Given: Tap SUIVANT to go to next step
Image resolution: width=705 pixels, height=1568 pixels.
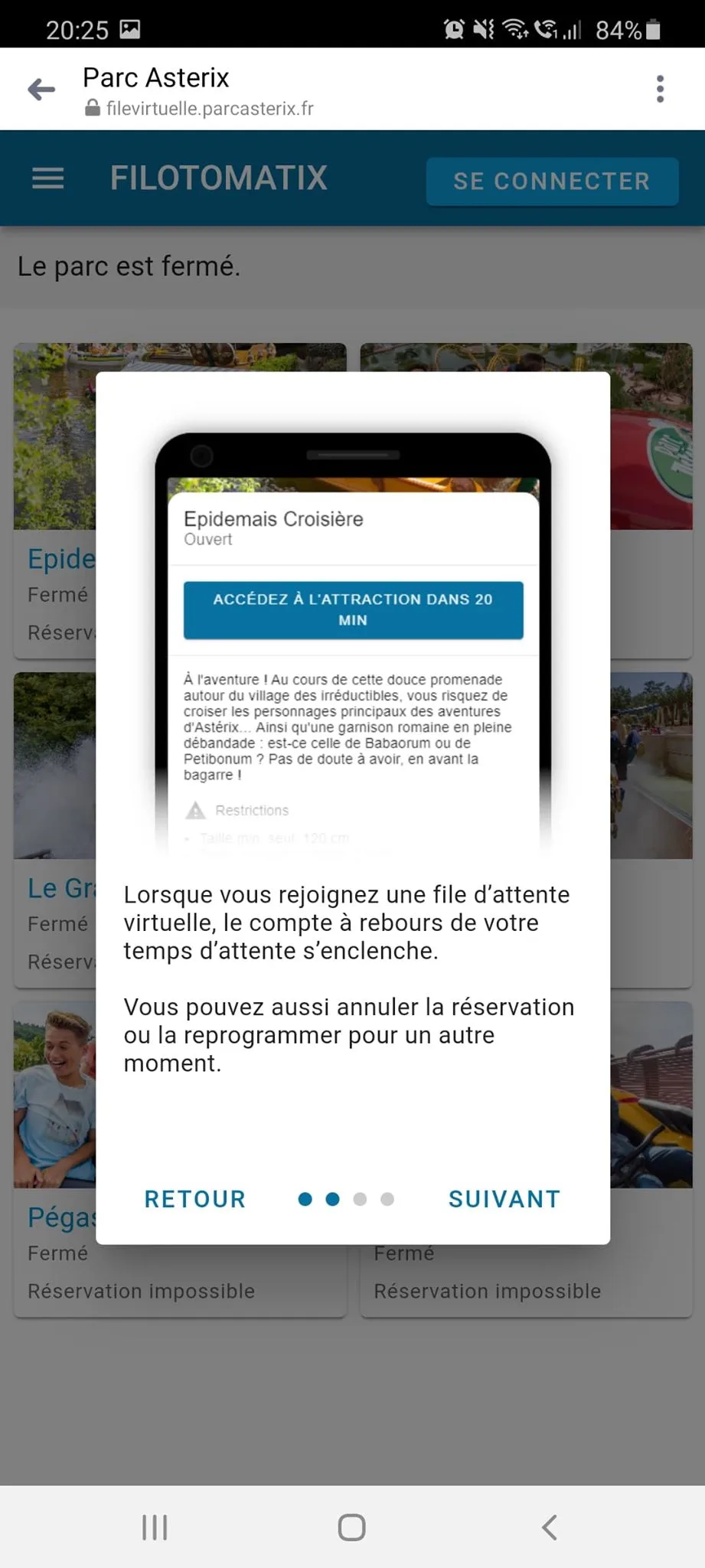Looking at the screenshot, I should (504, 1199).
